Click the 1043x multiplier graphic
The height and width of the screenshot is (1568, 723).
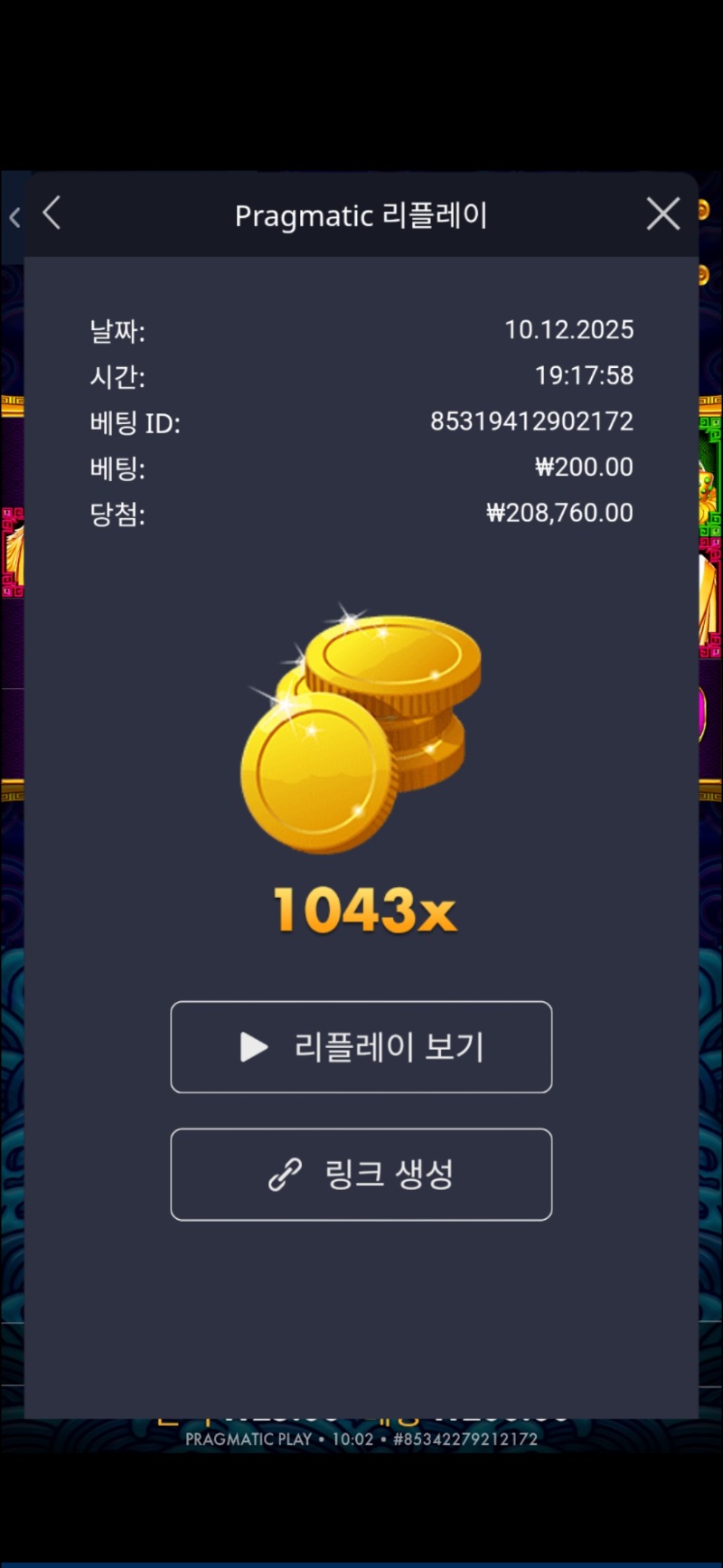pyautogui.click(x=363, y=909)
